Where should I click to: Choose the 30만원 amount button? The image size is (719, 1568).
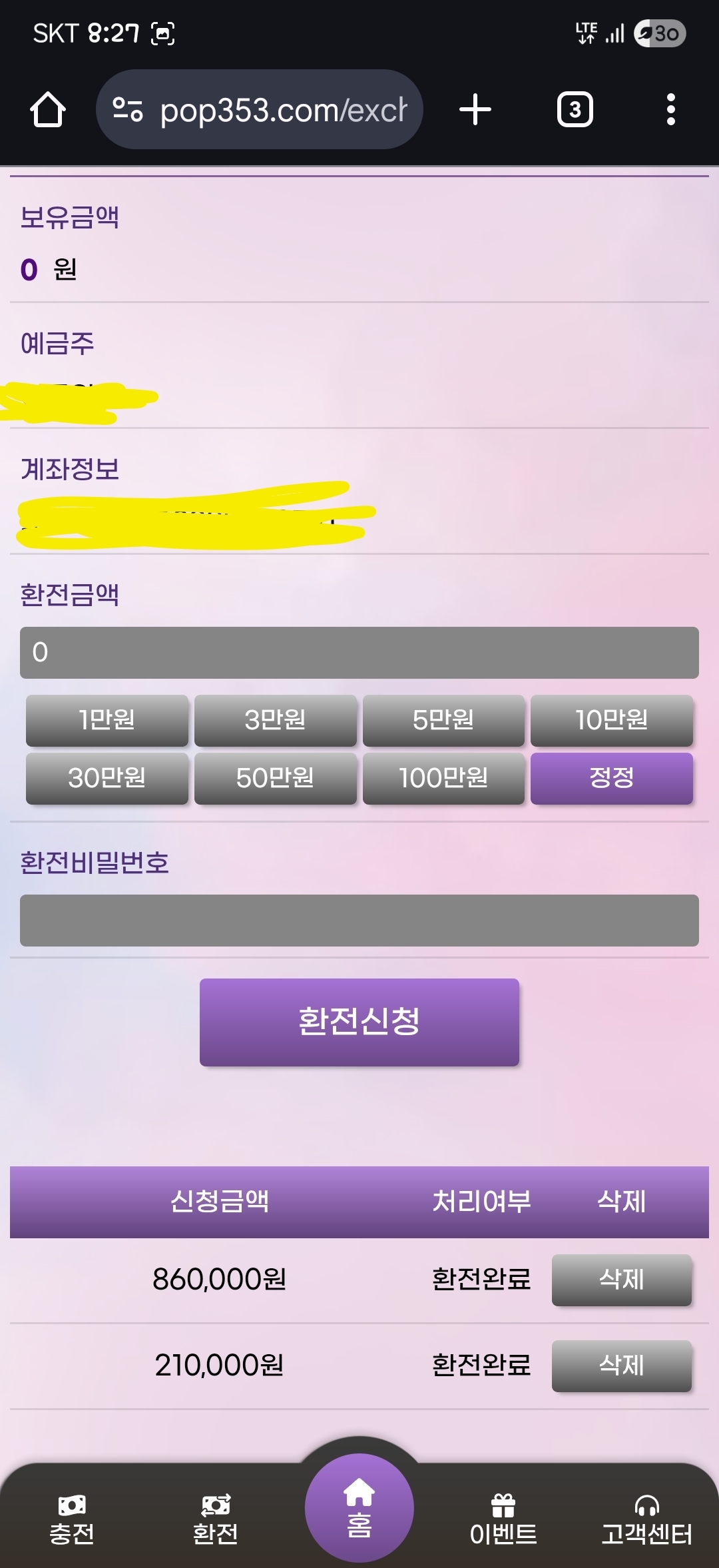click(107, 778)
